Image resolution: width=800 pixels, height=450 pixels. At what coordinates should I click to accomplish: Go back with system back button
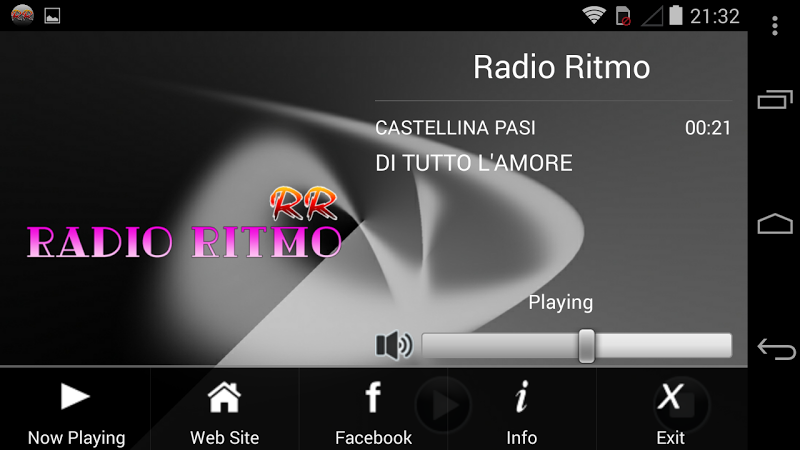(775, 349)
